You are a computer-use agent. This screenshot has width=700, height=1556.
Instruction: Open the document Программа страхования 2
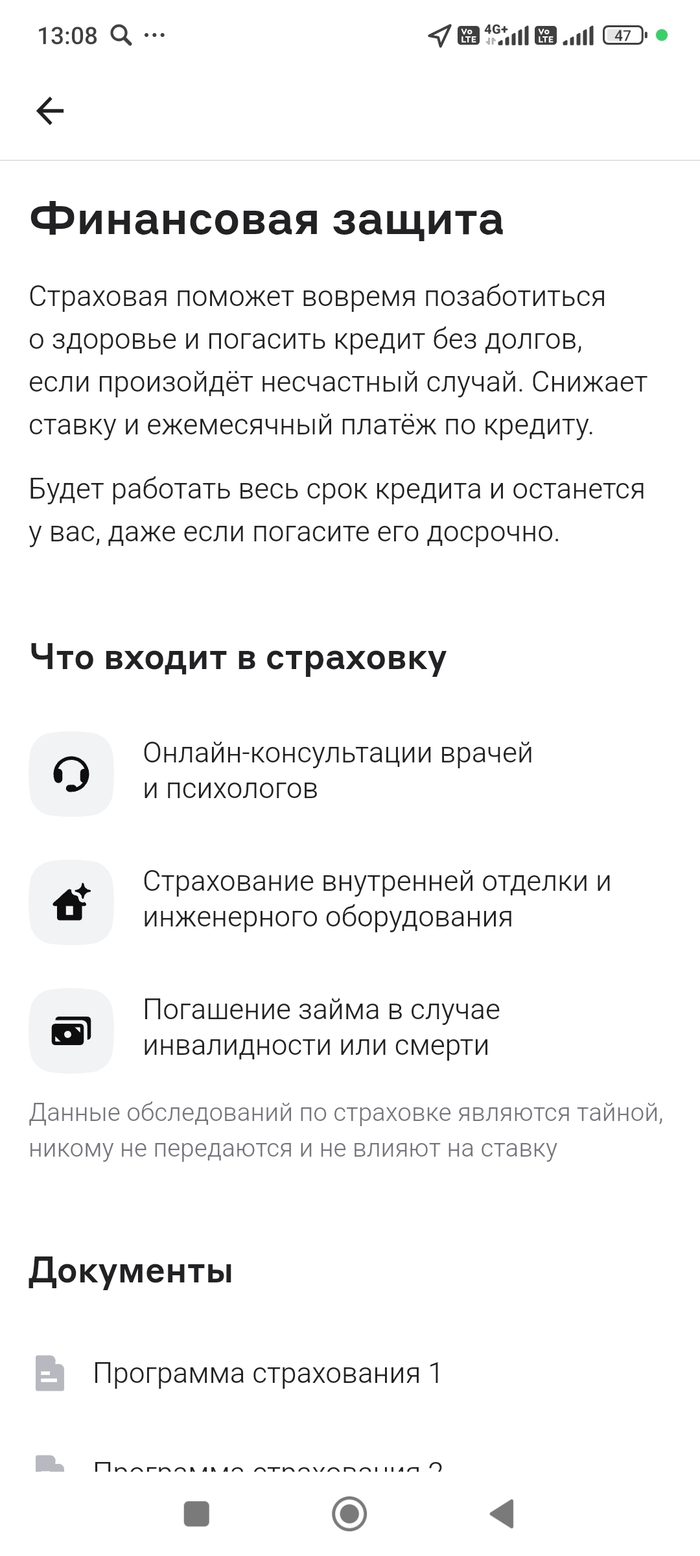pyautogui.click(x=266, y=1466)
